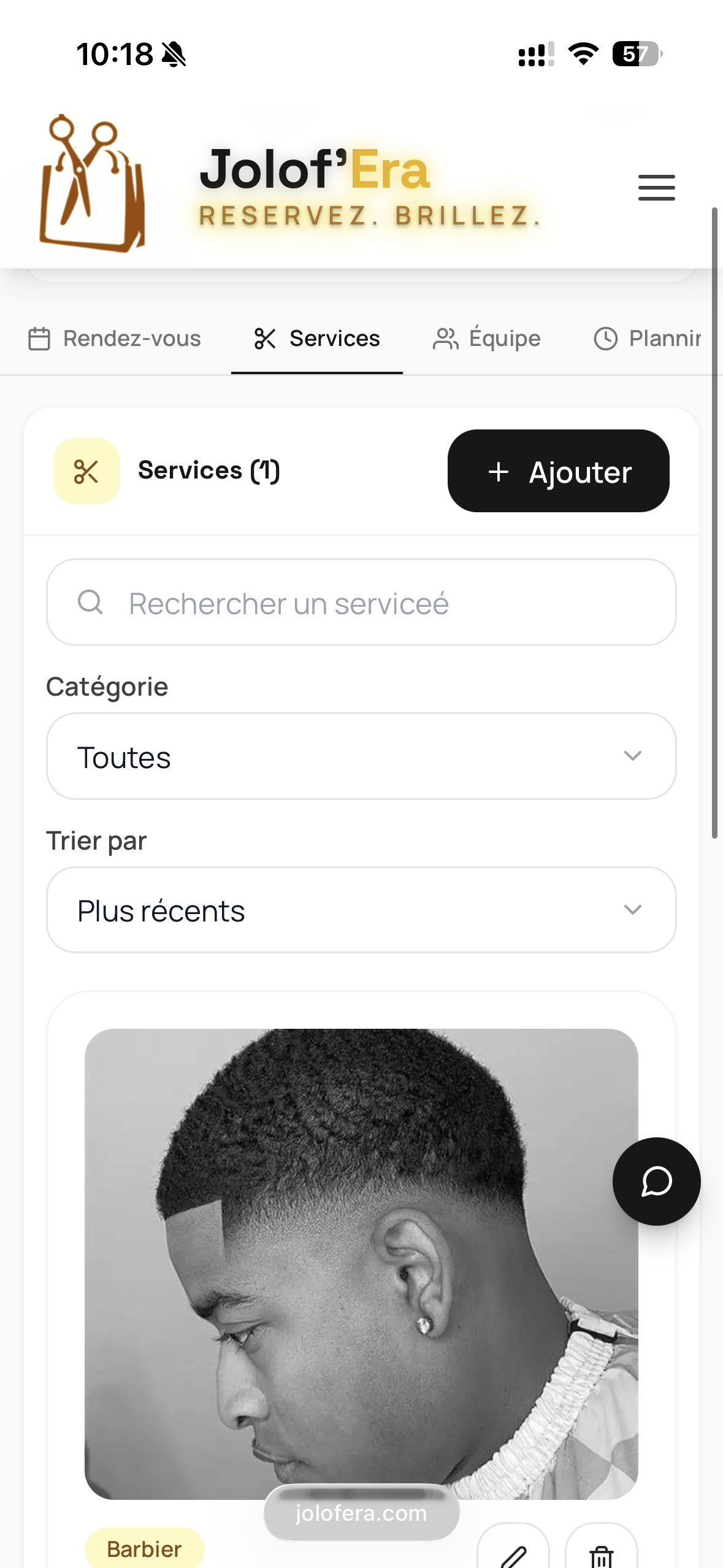Expand the Catégorie dropdown
723x1568 pixels.
point(361,756)
